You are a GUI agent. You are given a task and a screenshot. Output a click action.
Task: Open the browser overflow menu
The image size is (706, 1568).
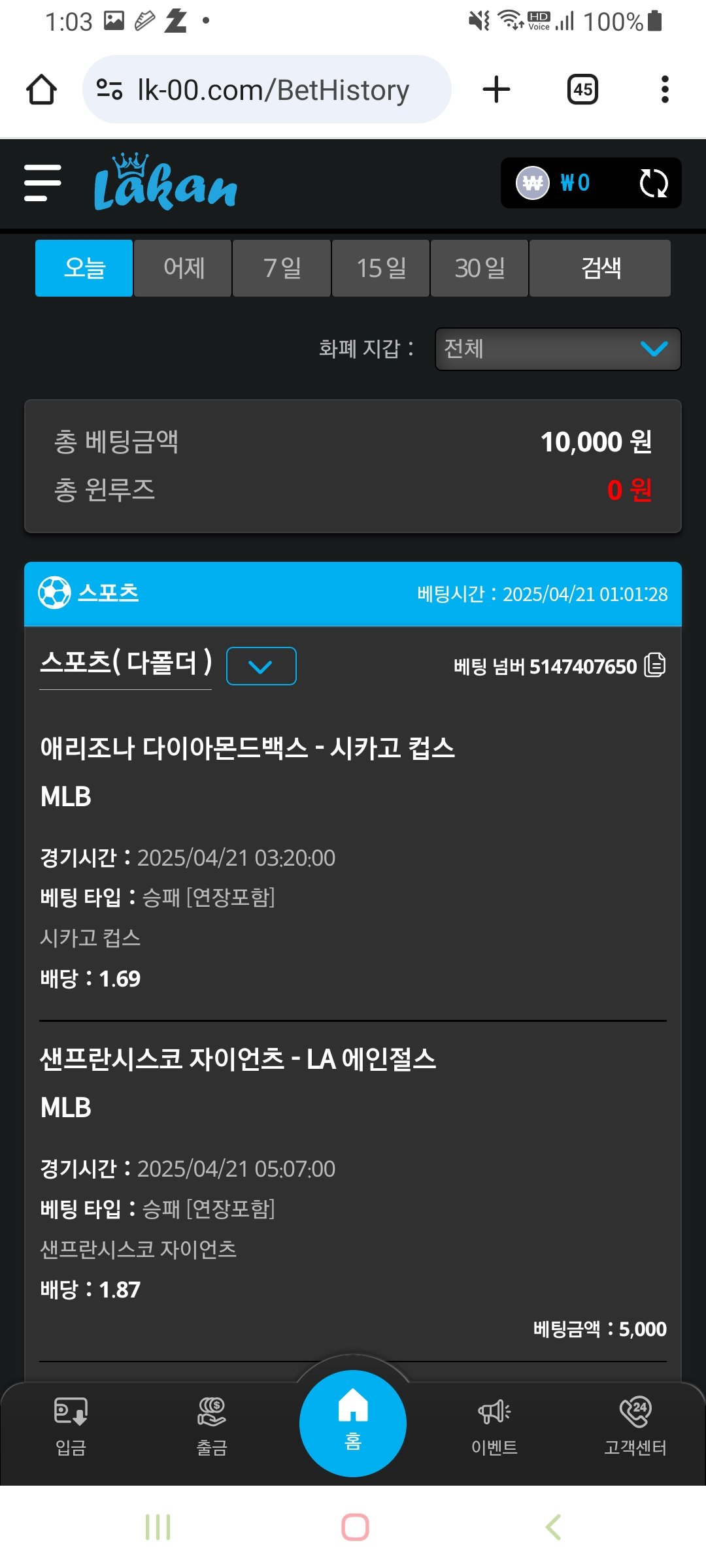tap(665, 90)
